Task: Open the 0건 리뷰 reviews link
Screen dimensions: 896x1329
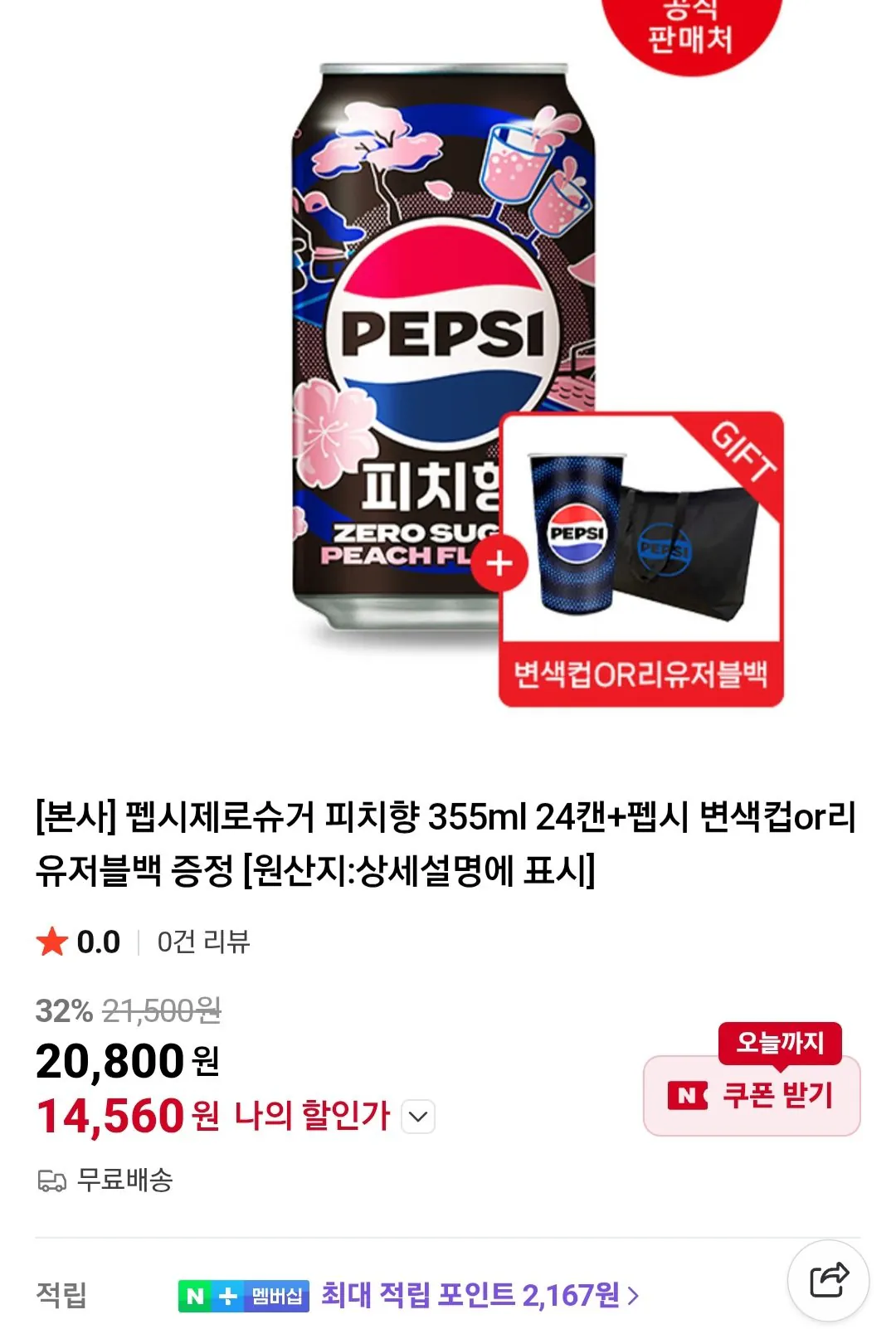Action: (x=202, y=943)
